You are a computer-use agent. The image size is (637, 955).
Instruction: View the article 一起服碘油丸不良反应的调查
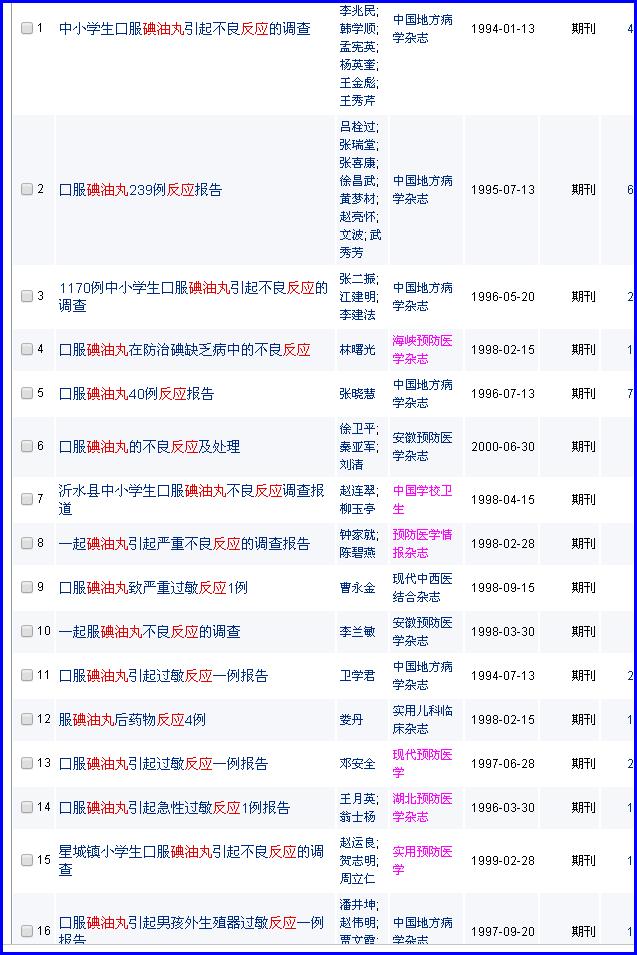149,632
